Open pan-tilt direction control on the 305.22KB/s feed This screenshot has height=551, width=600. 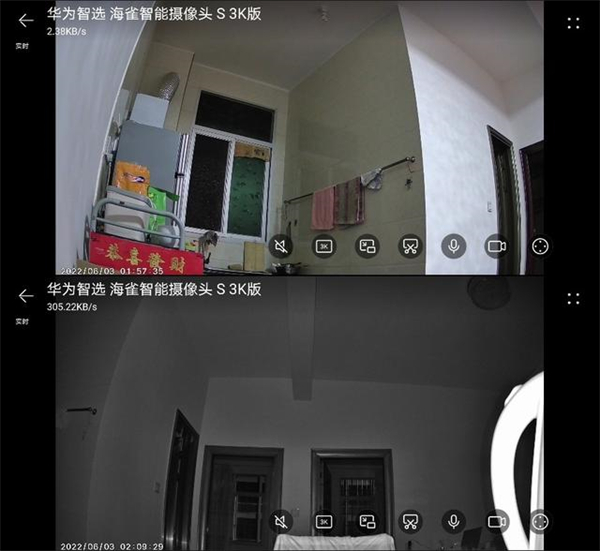(540, 521)
